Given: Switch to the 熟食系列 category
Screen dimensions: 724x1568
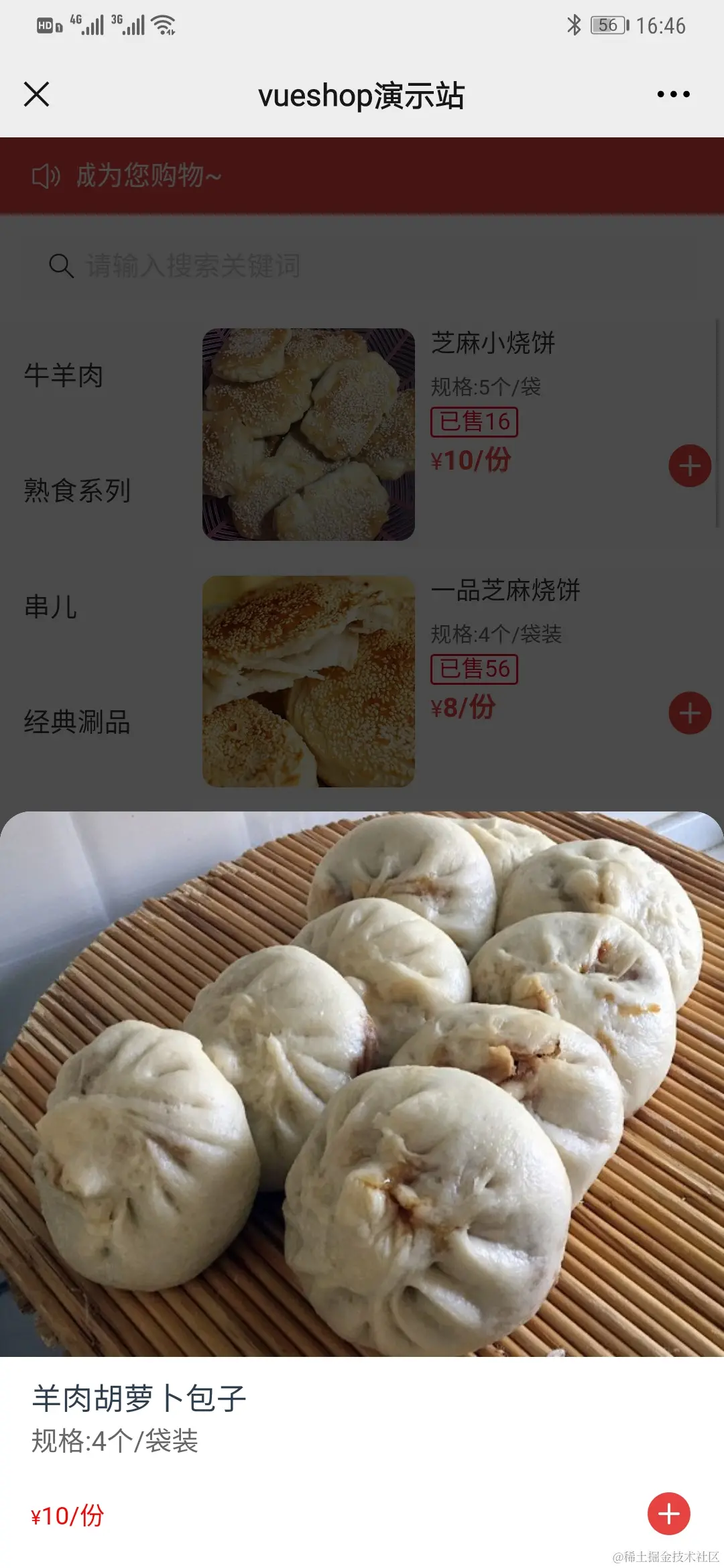Looking at the screenshot, I should 77,491.
